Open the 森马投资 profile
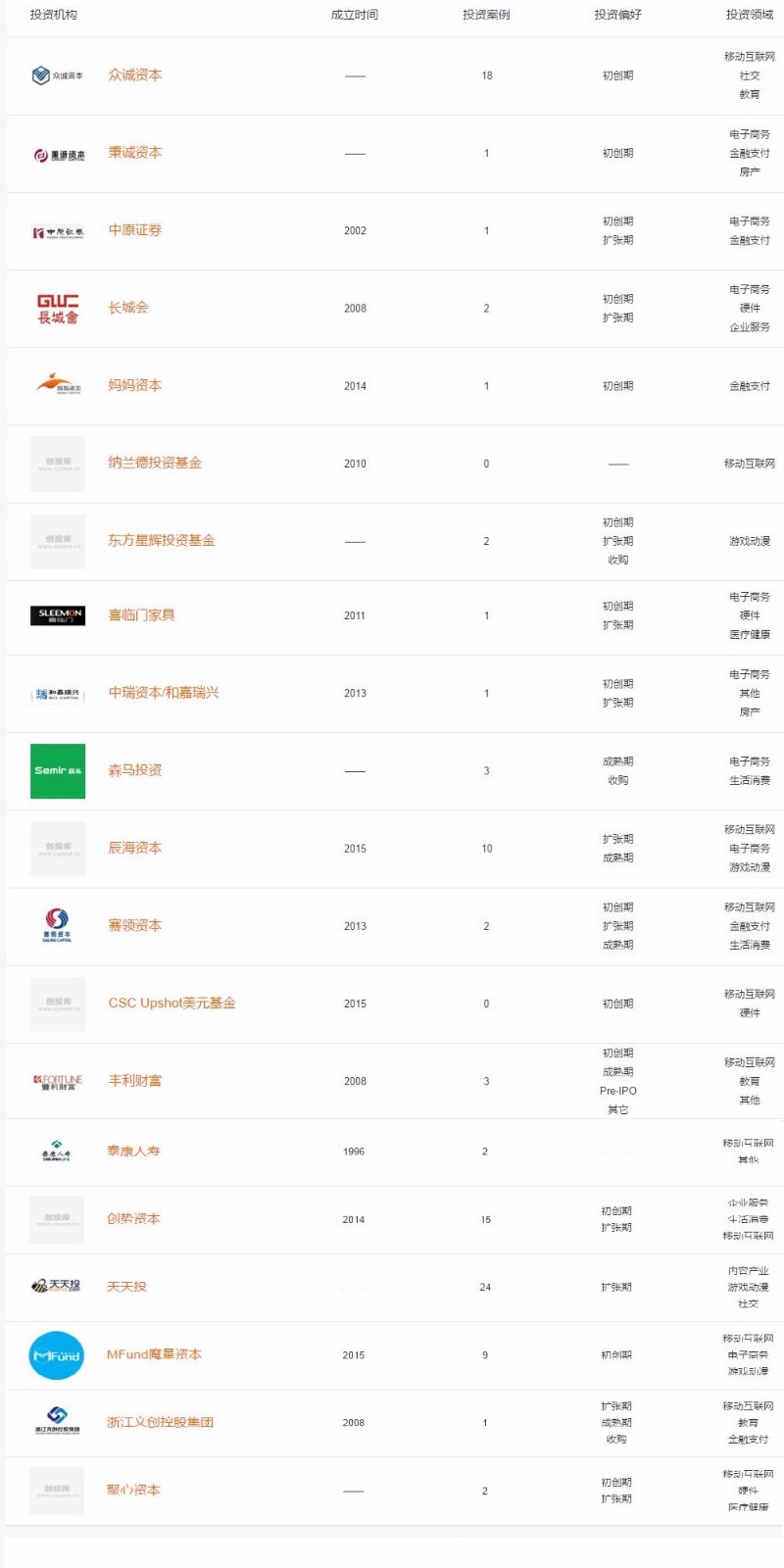This screenshot has width=784, height=1568. [x=135, y=770]
